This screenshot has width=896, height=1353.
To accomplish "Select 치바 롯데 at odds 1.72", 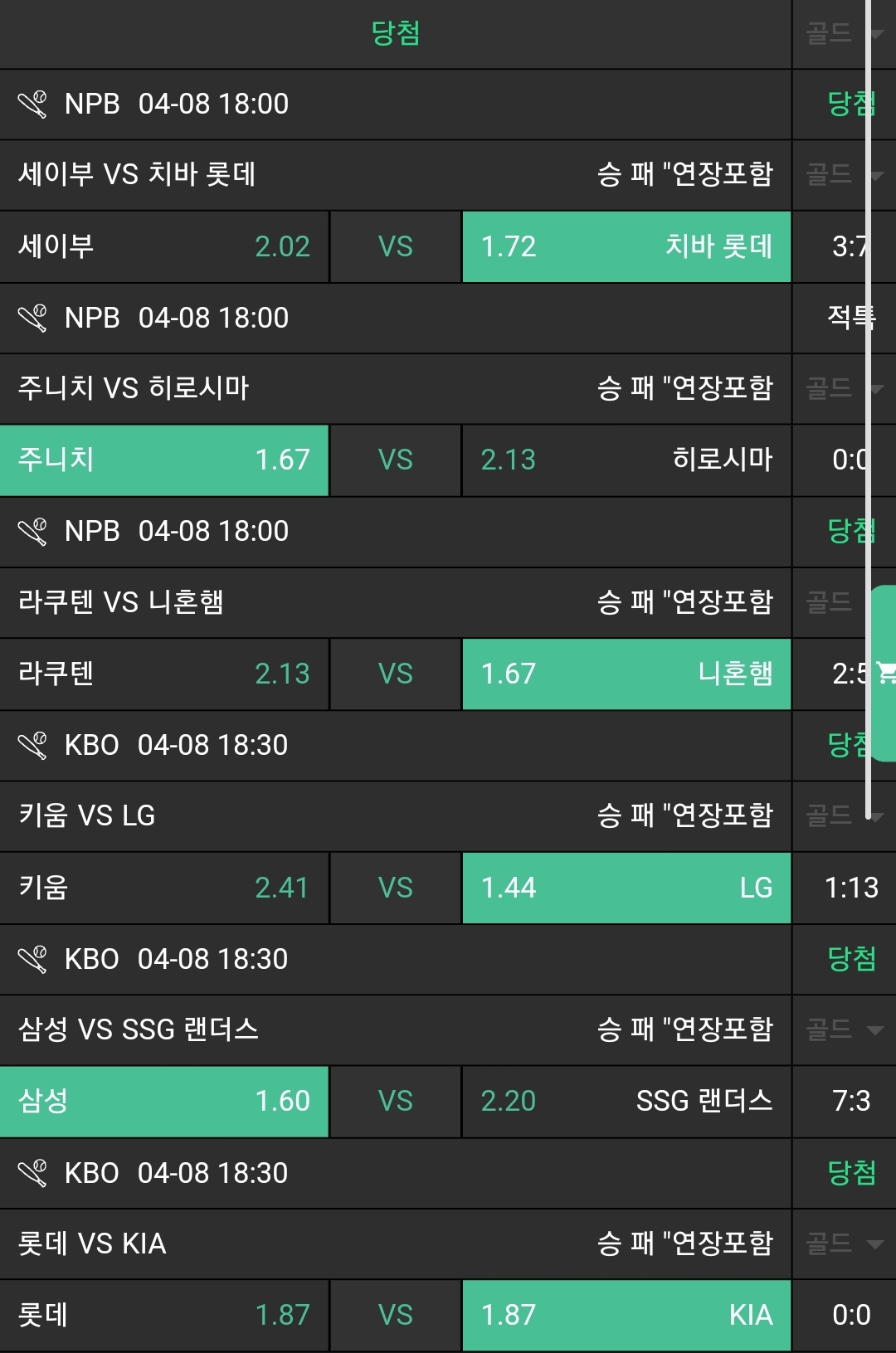I will 626,246.
